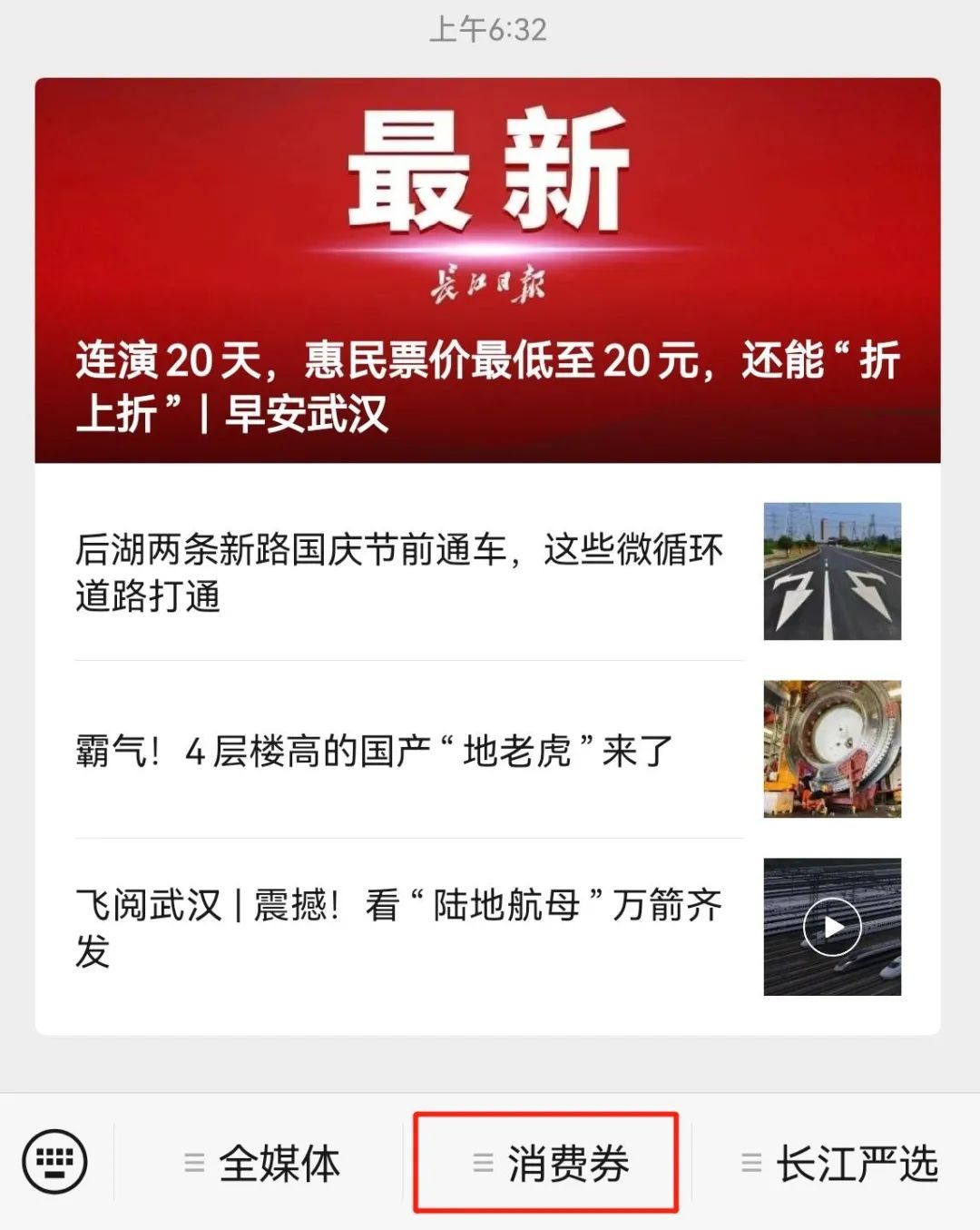The image size is (980, 1230).
Task: Read the 国产"地老虎"来了 article
Action: pos(374,752)
